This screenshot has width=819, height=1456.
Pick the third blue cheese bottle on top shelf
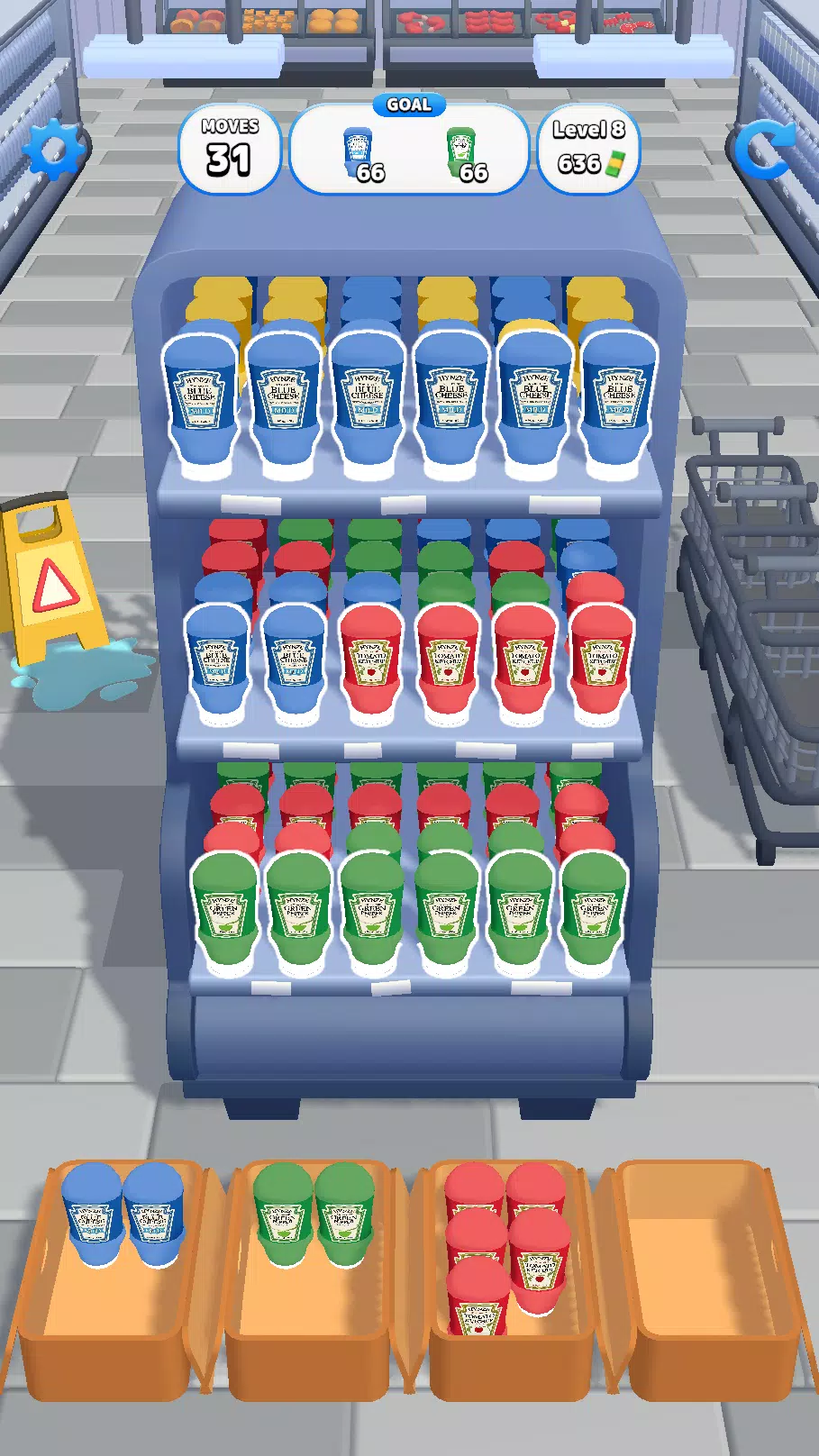tap(368, 401)
